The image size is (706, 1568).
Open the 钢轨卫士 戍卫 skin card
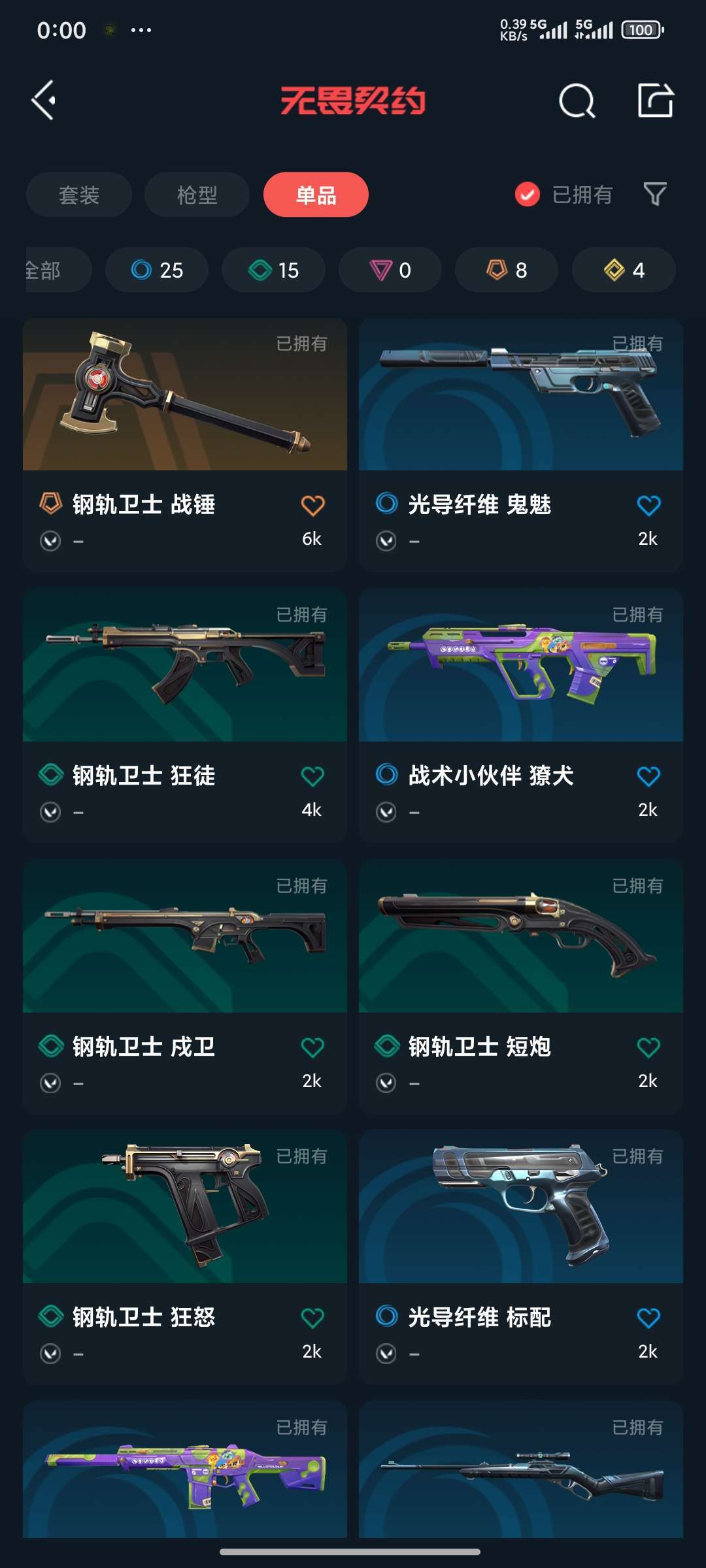(185, 987)
